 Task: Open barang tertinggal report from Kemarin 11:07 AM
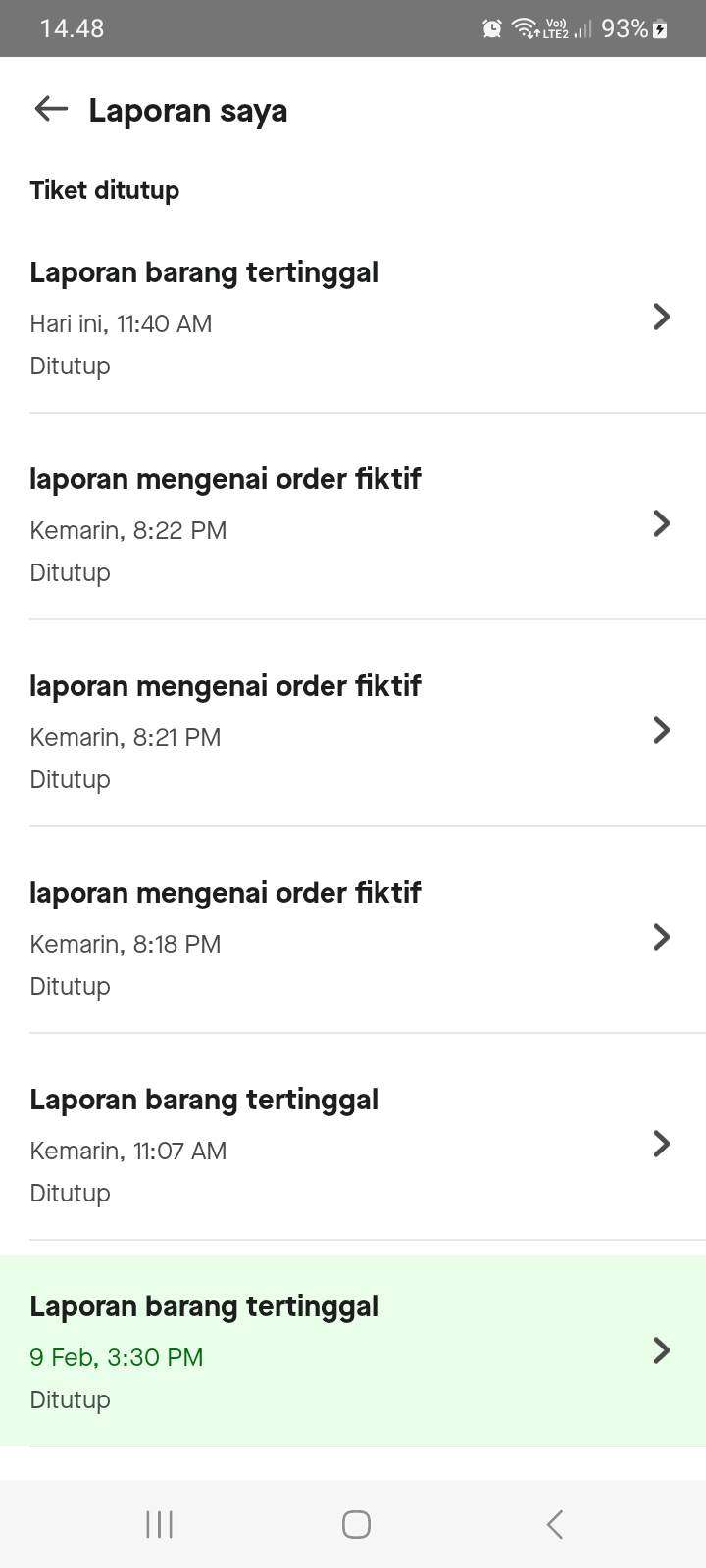(x=353, y=1146)
